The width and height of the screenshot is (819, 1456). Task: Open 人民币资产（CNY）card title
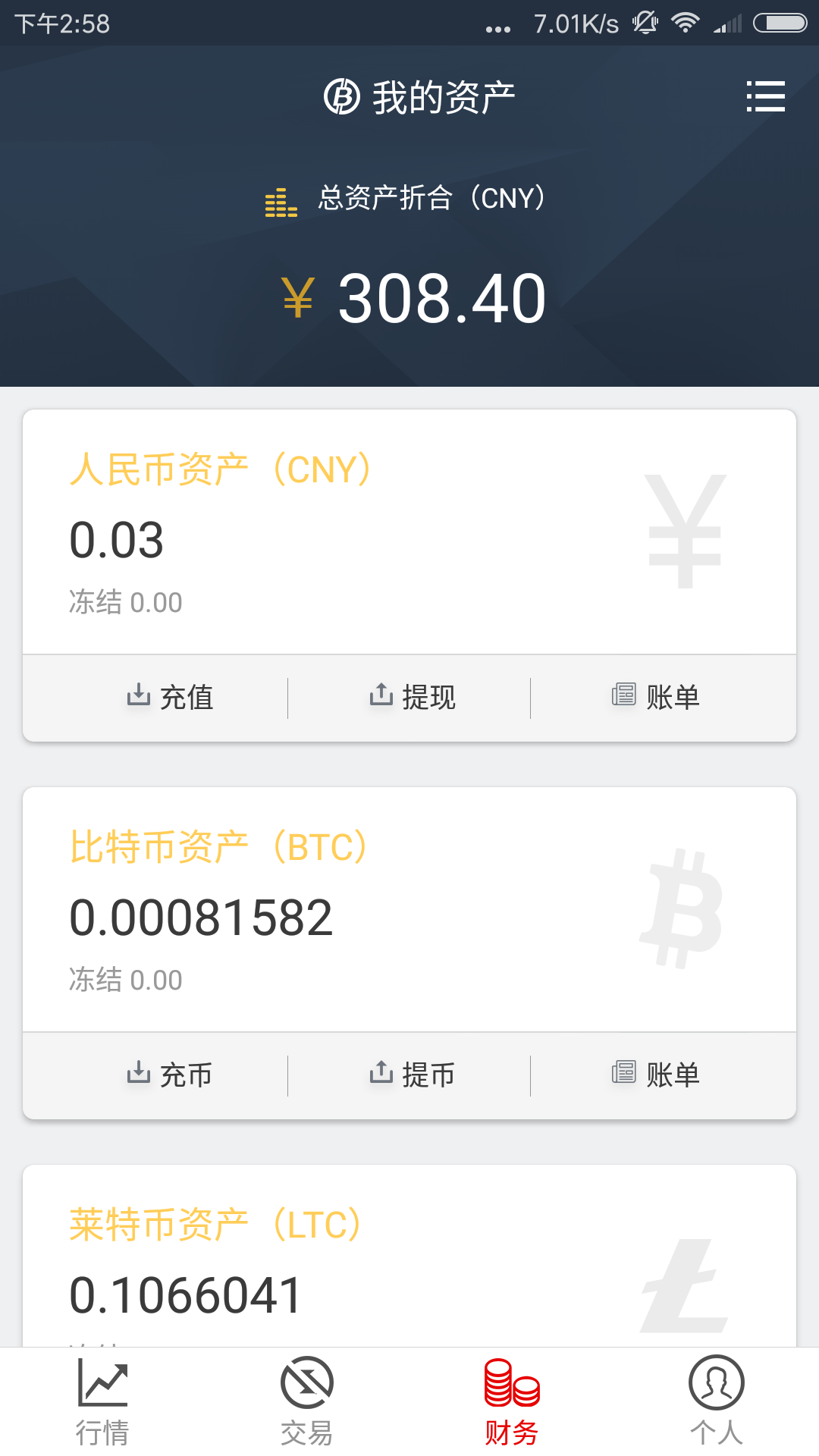click(x=221, y=469)
